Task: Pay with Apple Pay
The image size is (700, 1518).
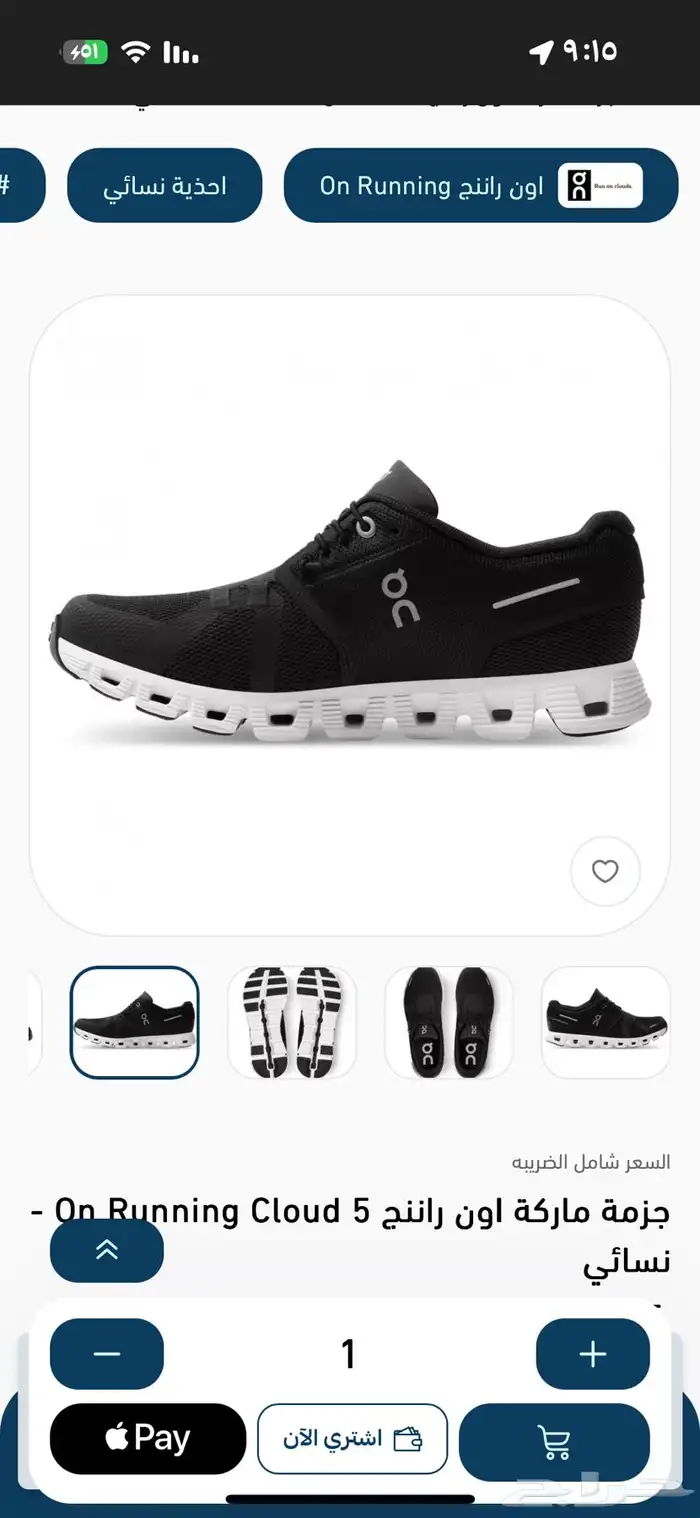Action: point(148,1439)
